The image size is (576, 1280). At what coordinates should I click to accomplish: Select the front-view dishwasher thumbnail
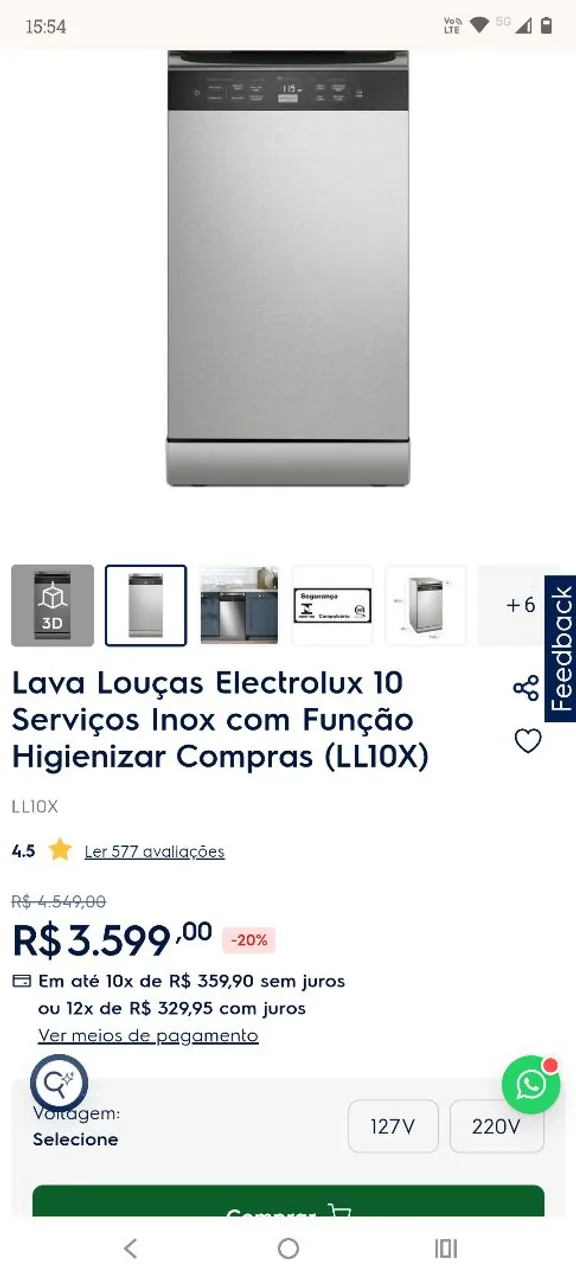coord(146,606)
